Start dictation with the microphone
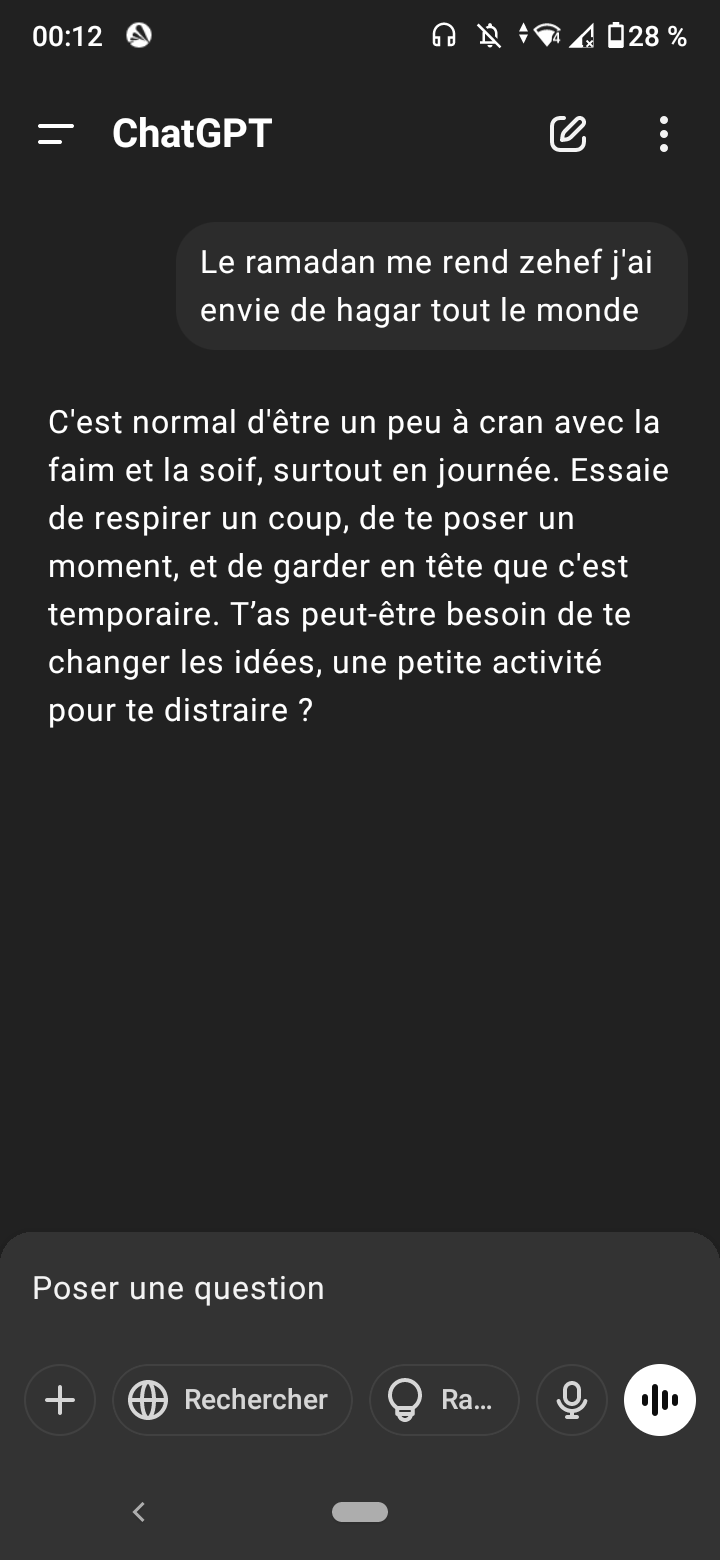Viewport: 720px width, 1560px height. [572, 1400]
